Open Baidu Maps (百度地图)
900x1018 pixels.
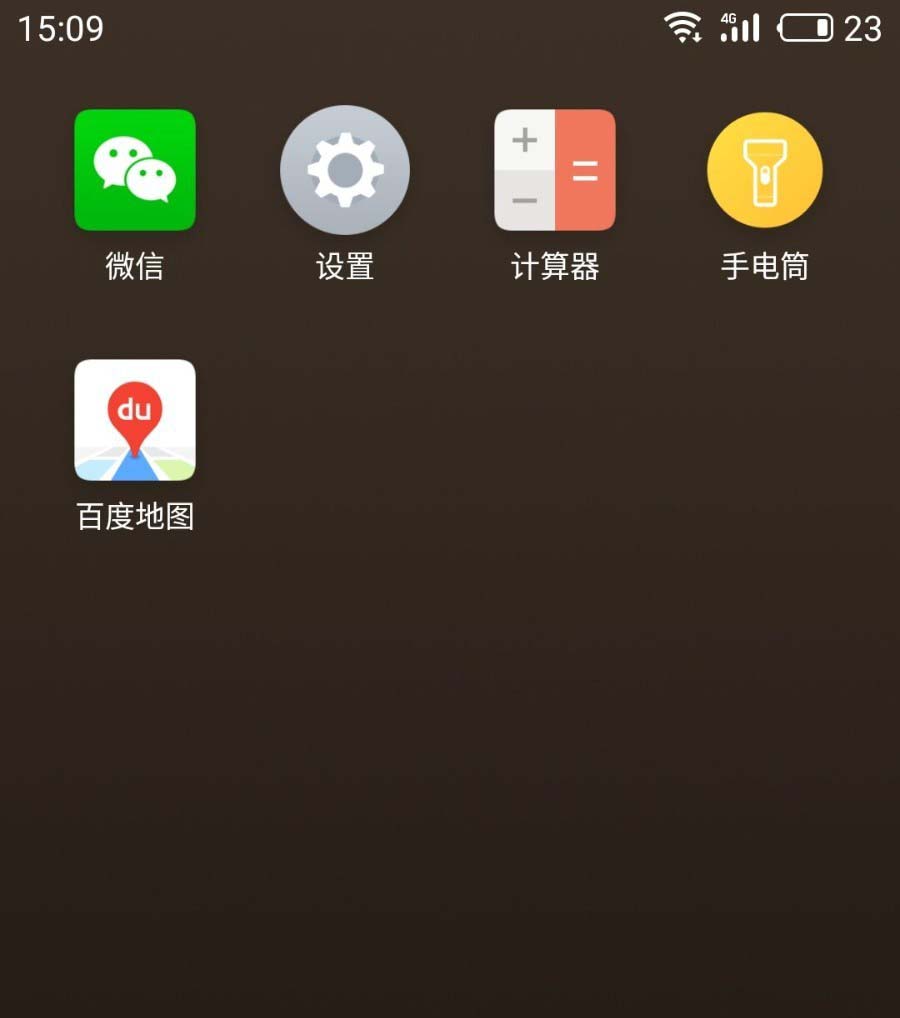(135, 420)
